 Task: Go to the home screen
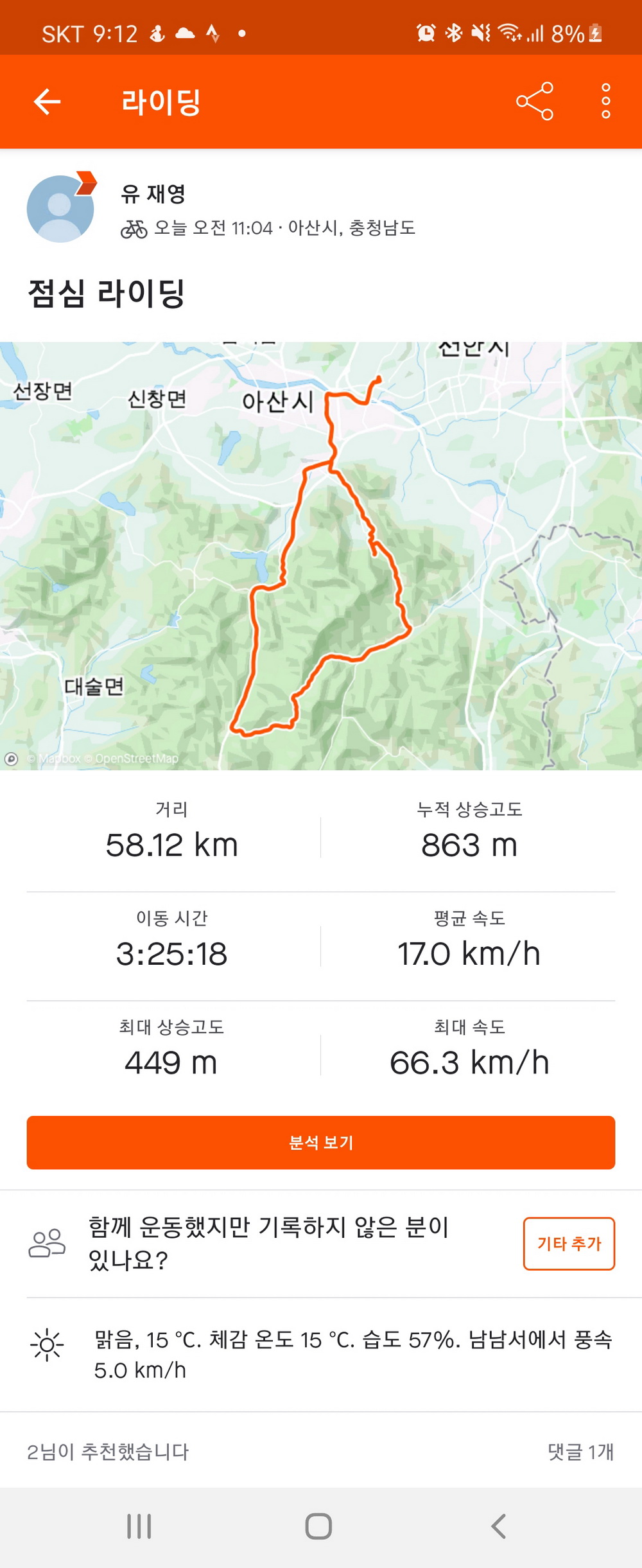tap(318, 1526)
